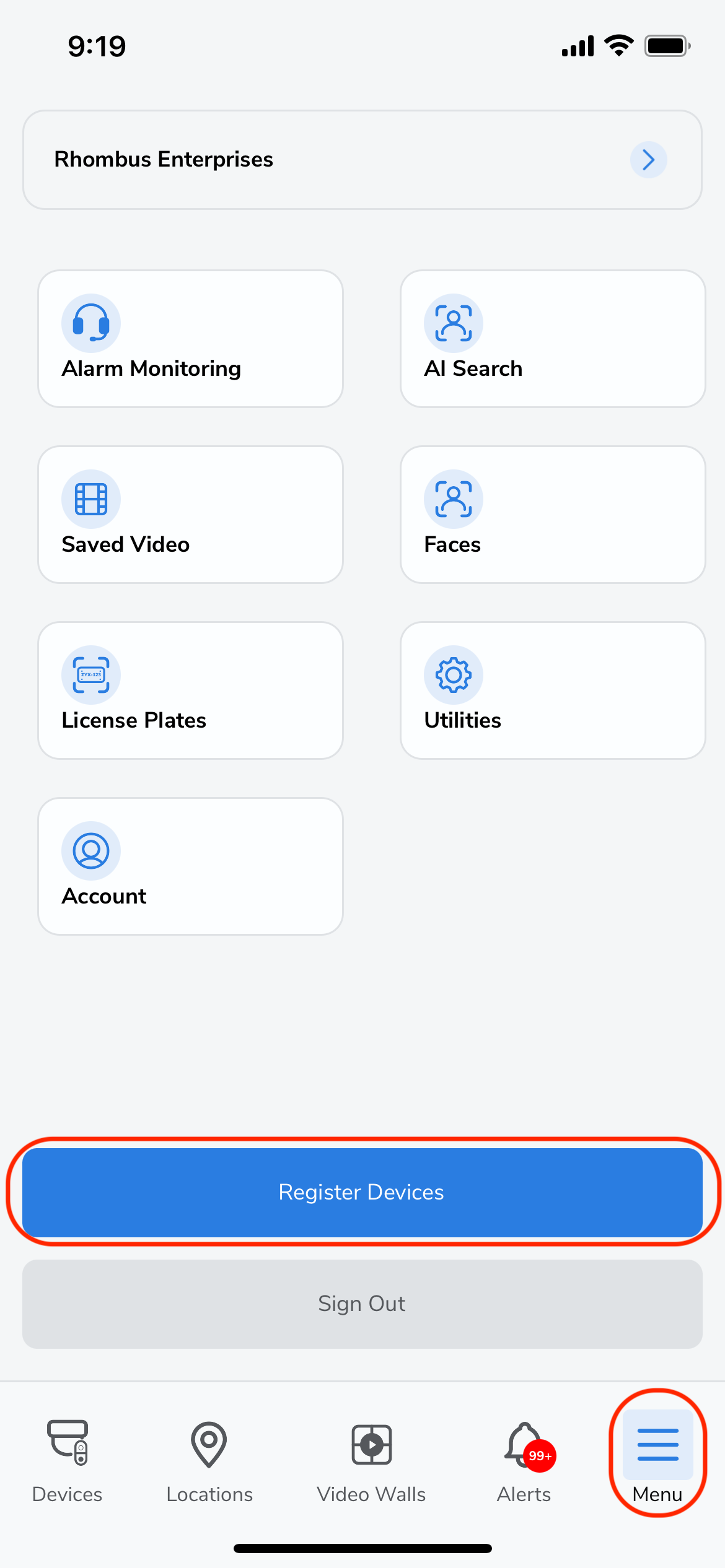Open Alarm Monitoring
The image size is (725, 1568).
[x=190, y=339]
